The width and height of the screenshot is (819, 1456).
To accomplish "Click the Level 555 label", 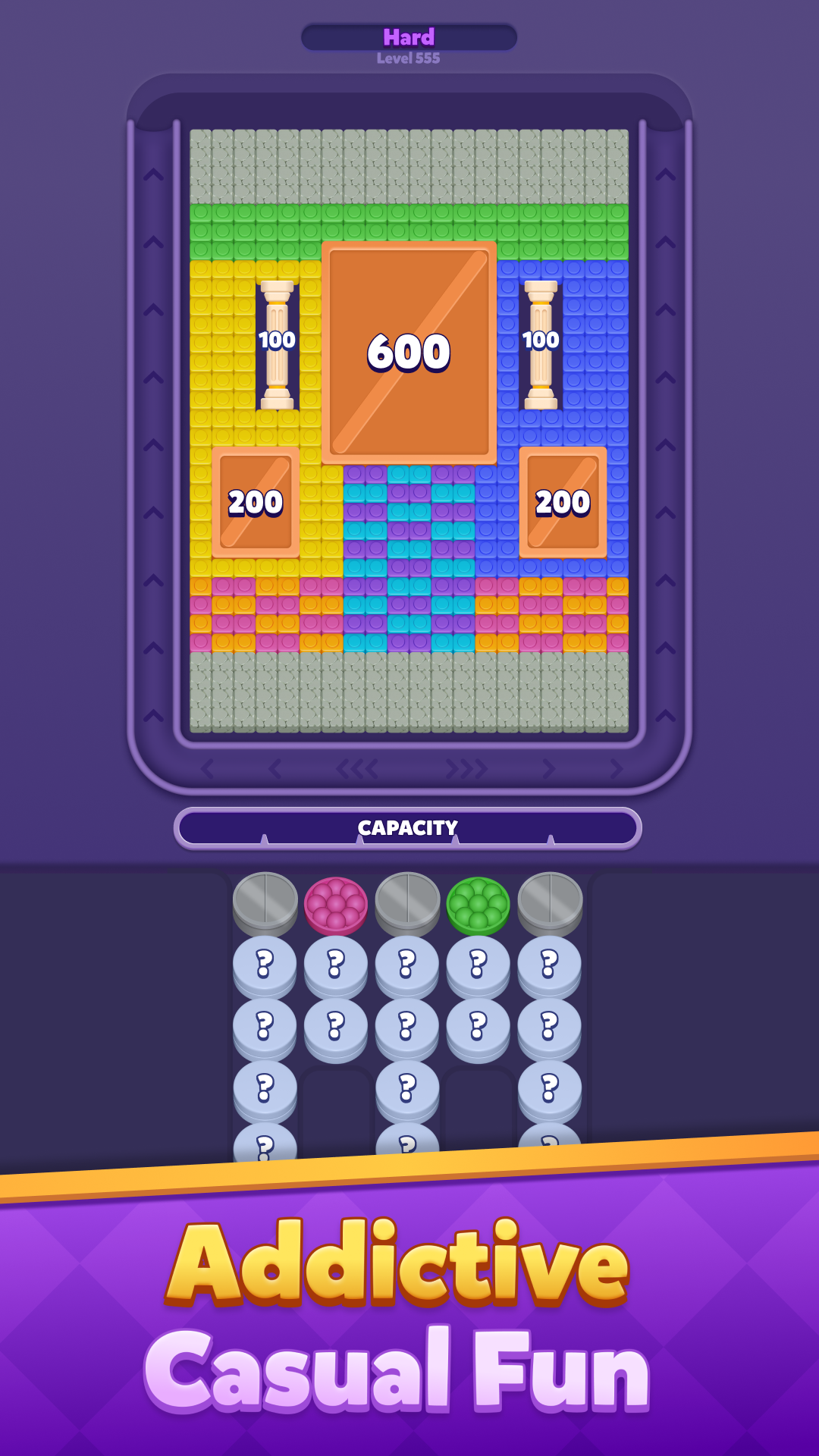I will [x=409, y=58].
